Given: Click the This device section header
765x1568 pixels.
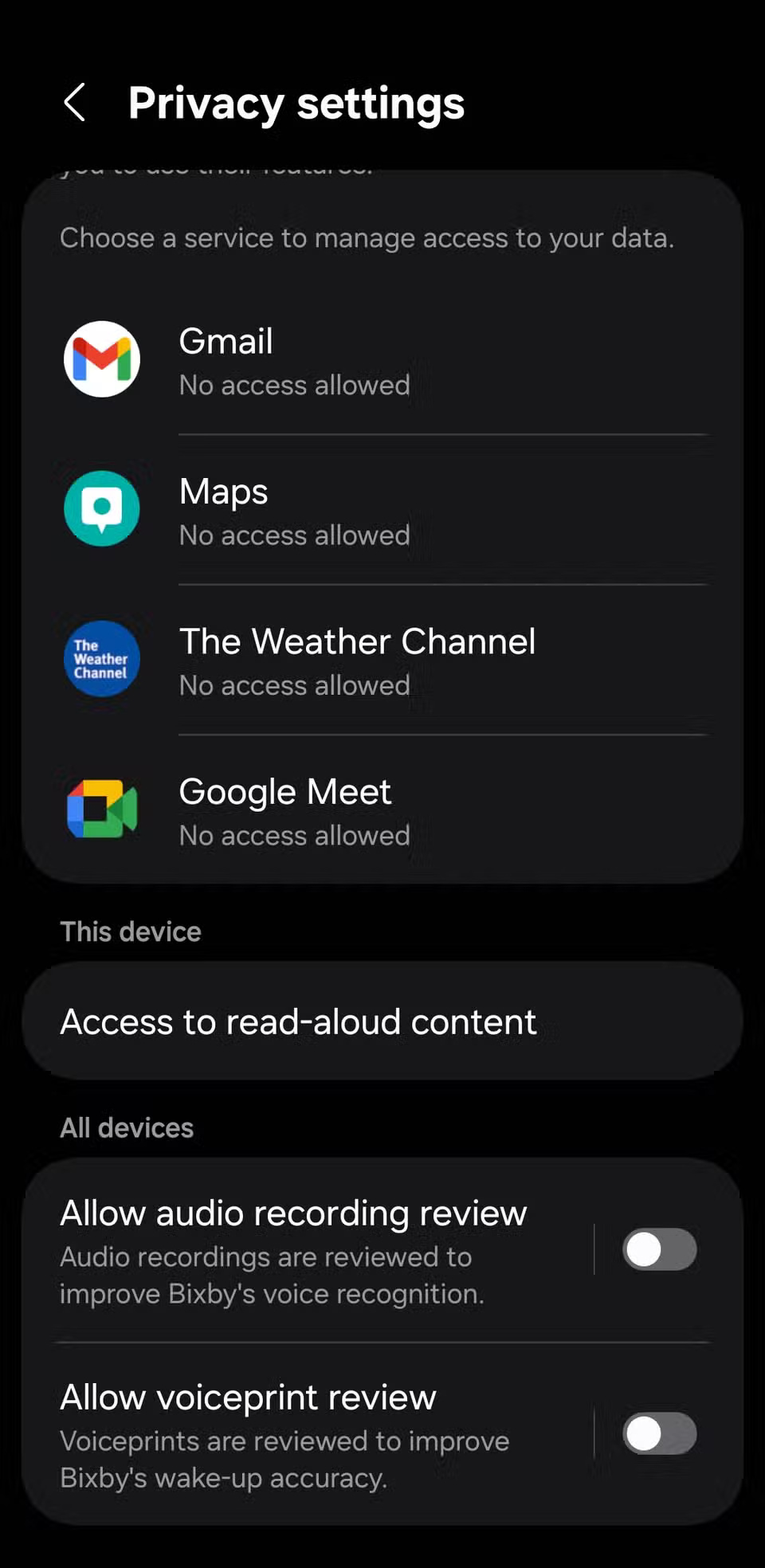Looking at the screenshot, I should [x=130, y=931].
